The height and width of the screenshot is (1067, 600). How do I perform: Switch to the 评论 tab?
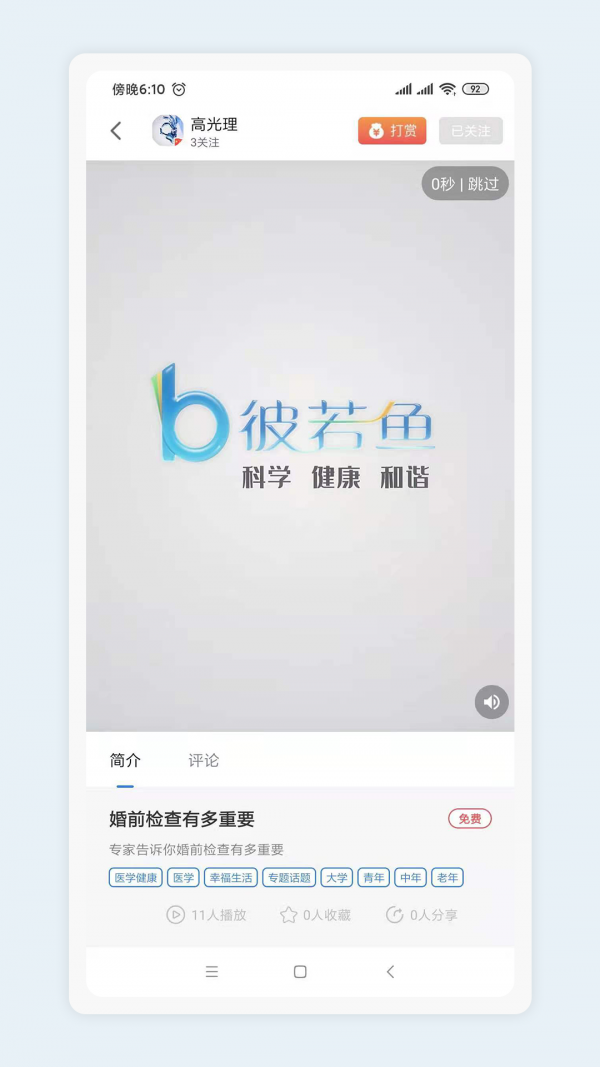(x=203, y=761)
